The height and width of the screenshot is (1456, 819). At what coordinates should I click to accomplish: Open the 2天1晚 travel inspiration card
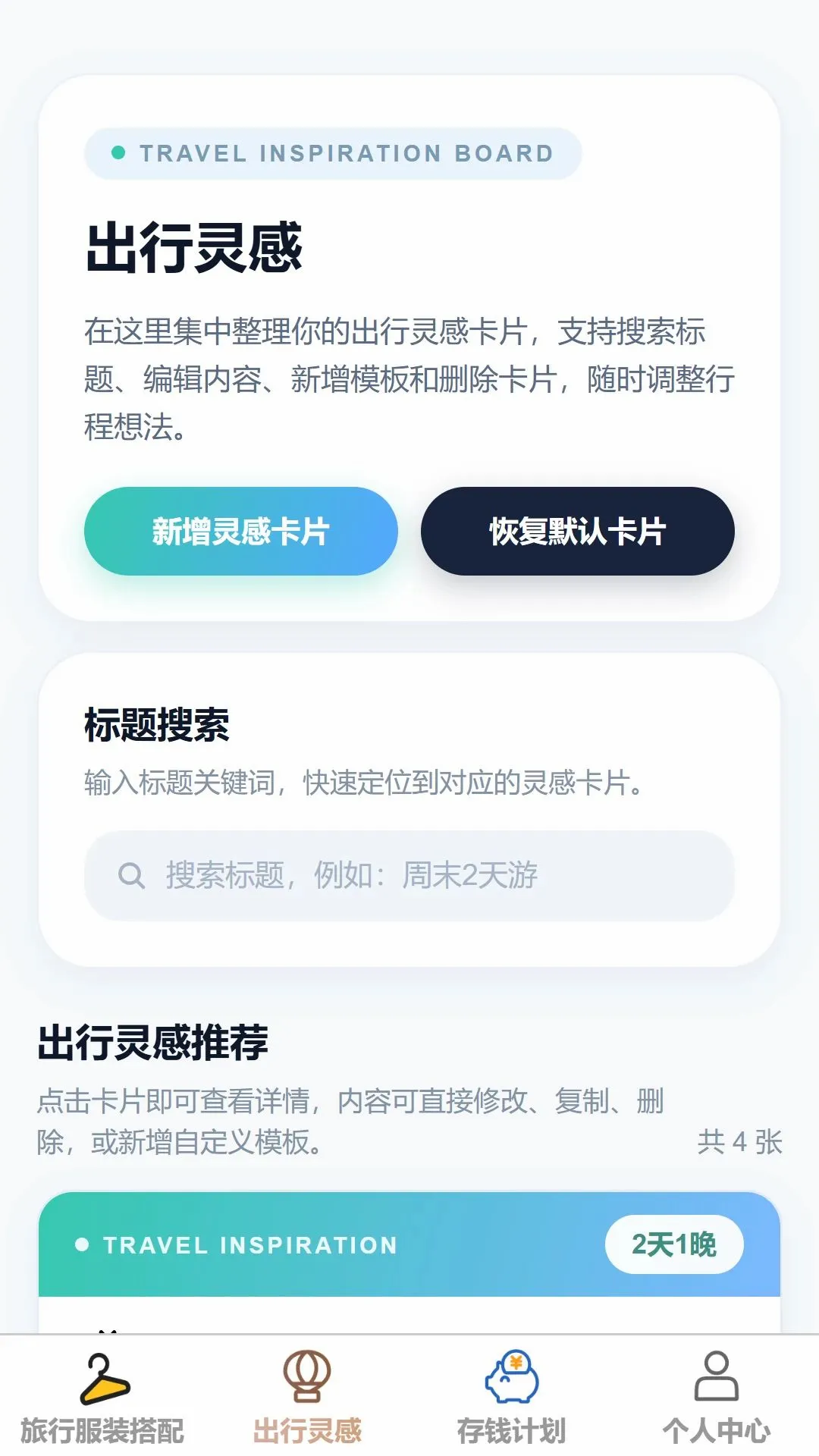(409, 1262)
